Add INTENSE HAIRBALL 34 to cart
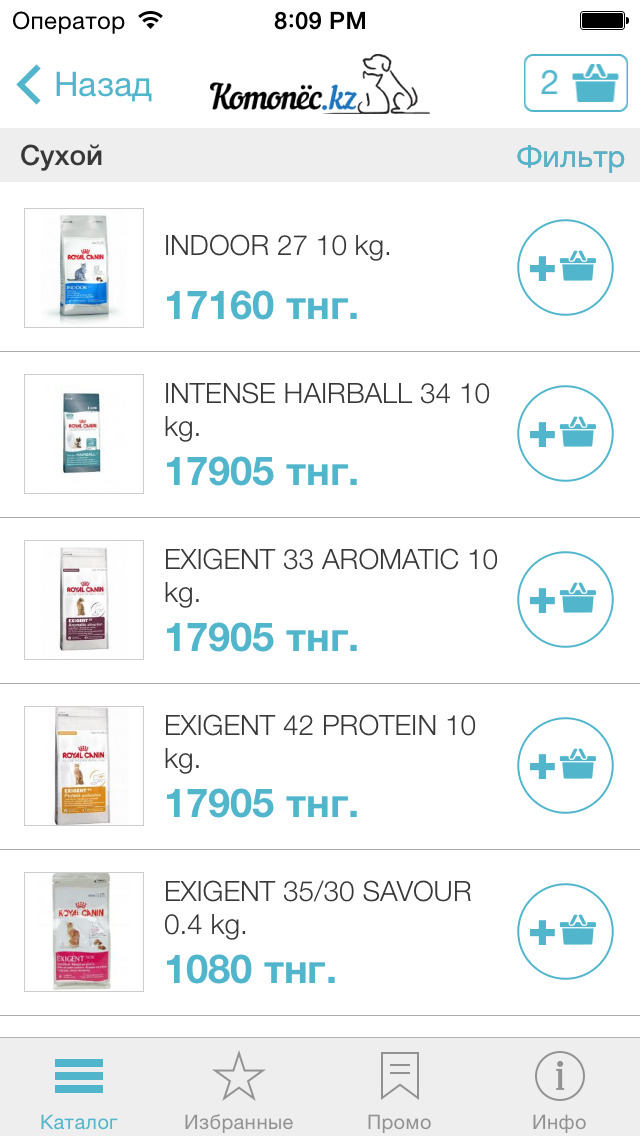 [565, 434]
